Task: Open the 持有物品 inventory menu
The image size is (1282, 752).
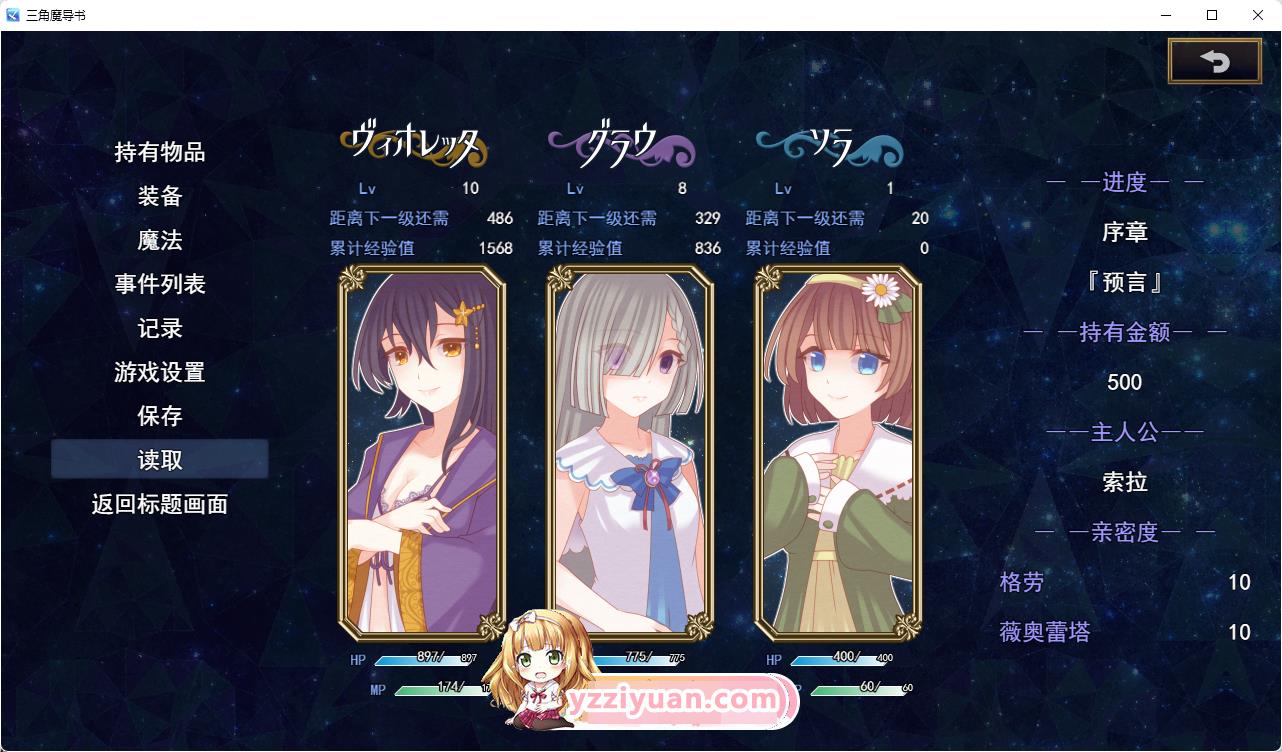Action: pos(160,152)
